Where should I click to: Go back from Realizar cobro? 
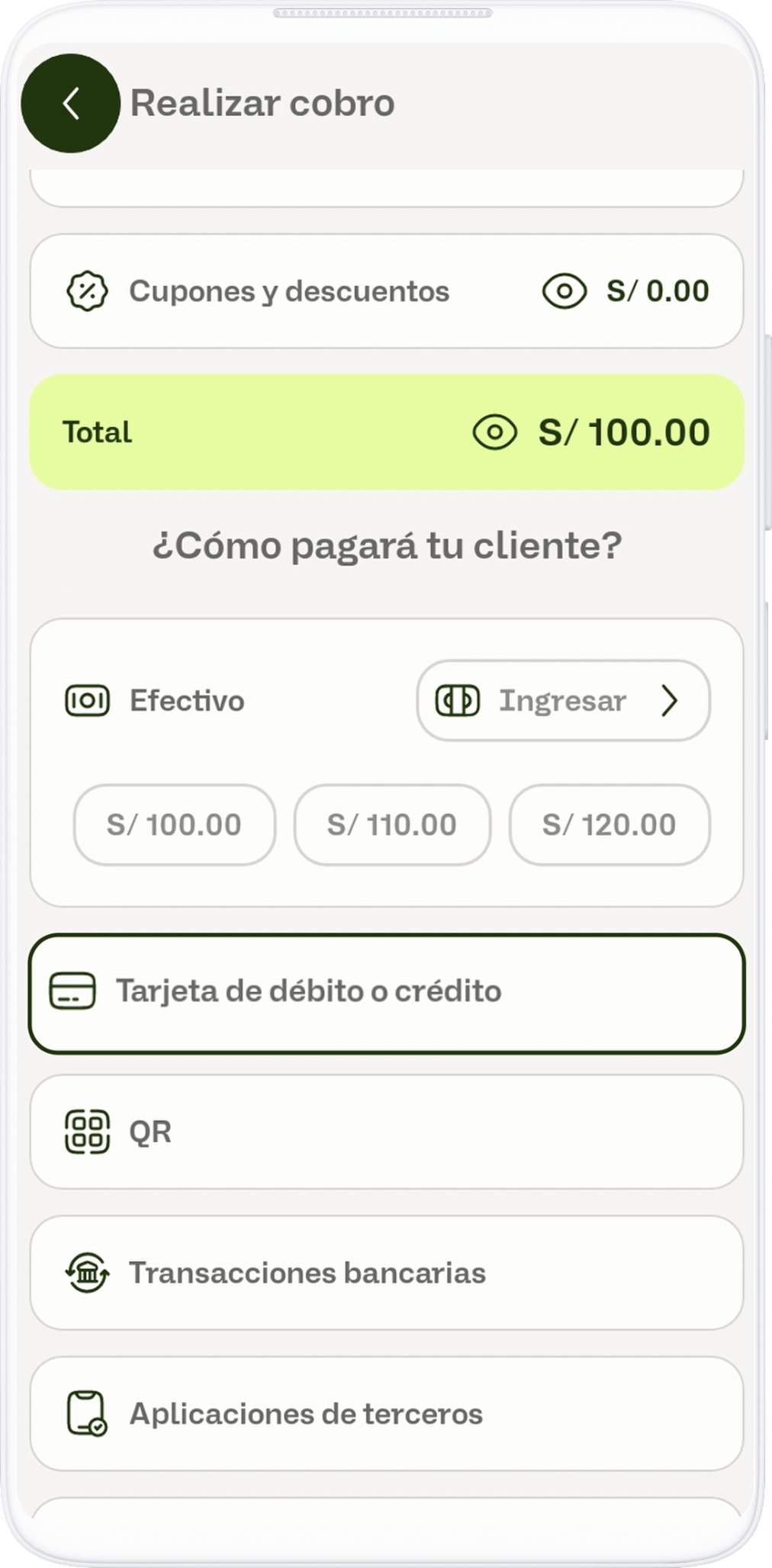tap(70, 104)
